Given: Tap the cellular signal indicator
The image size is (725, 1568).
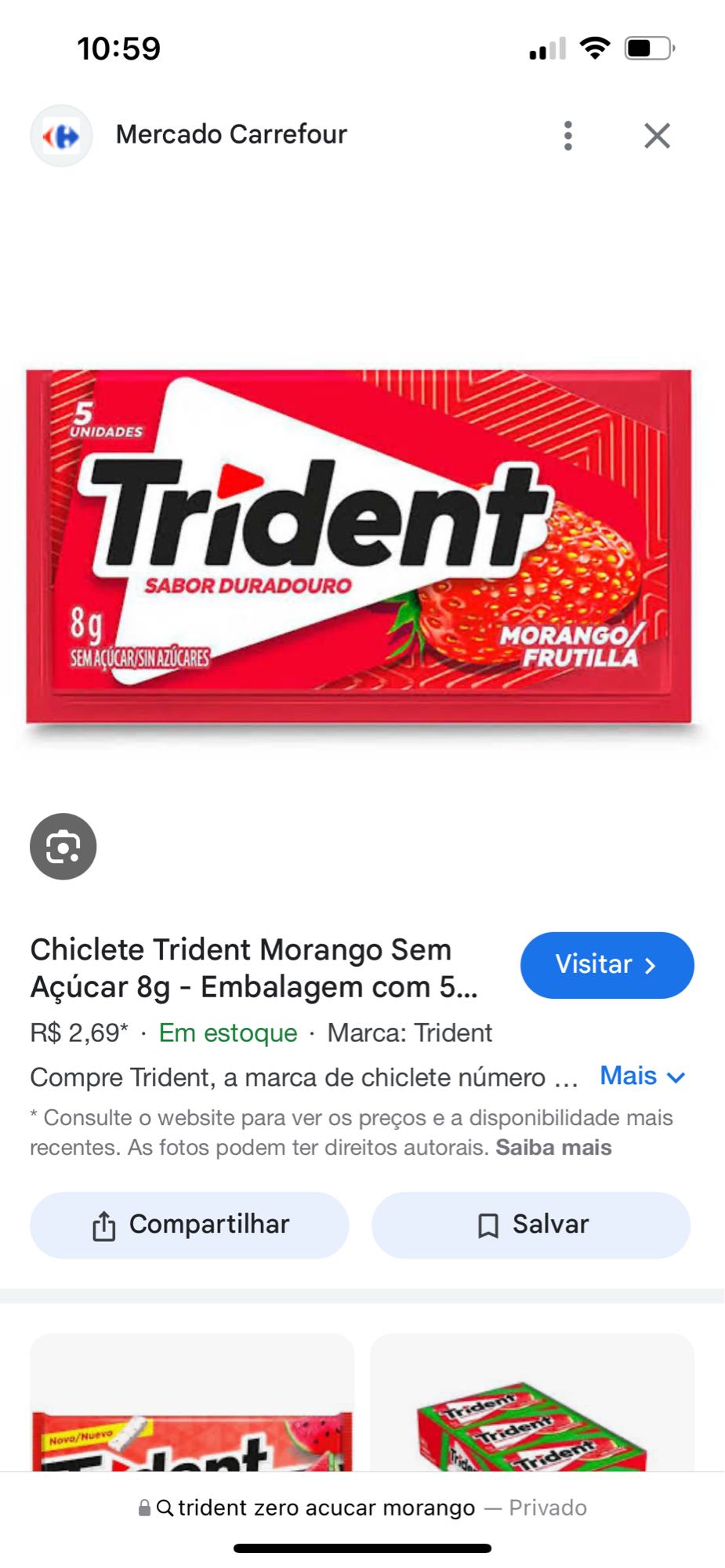Looking at the screenshot, I should click(x=546, y=47).
